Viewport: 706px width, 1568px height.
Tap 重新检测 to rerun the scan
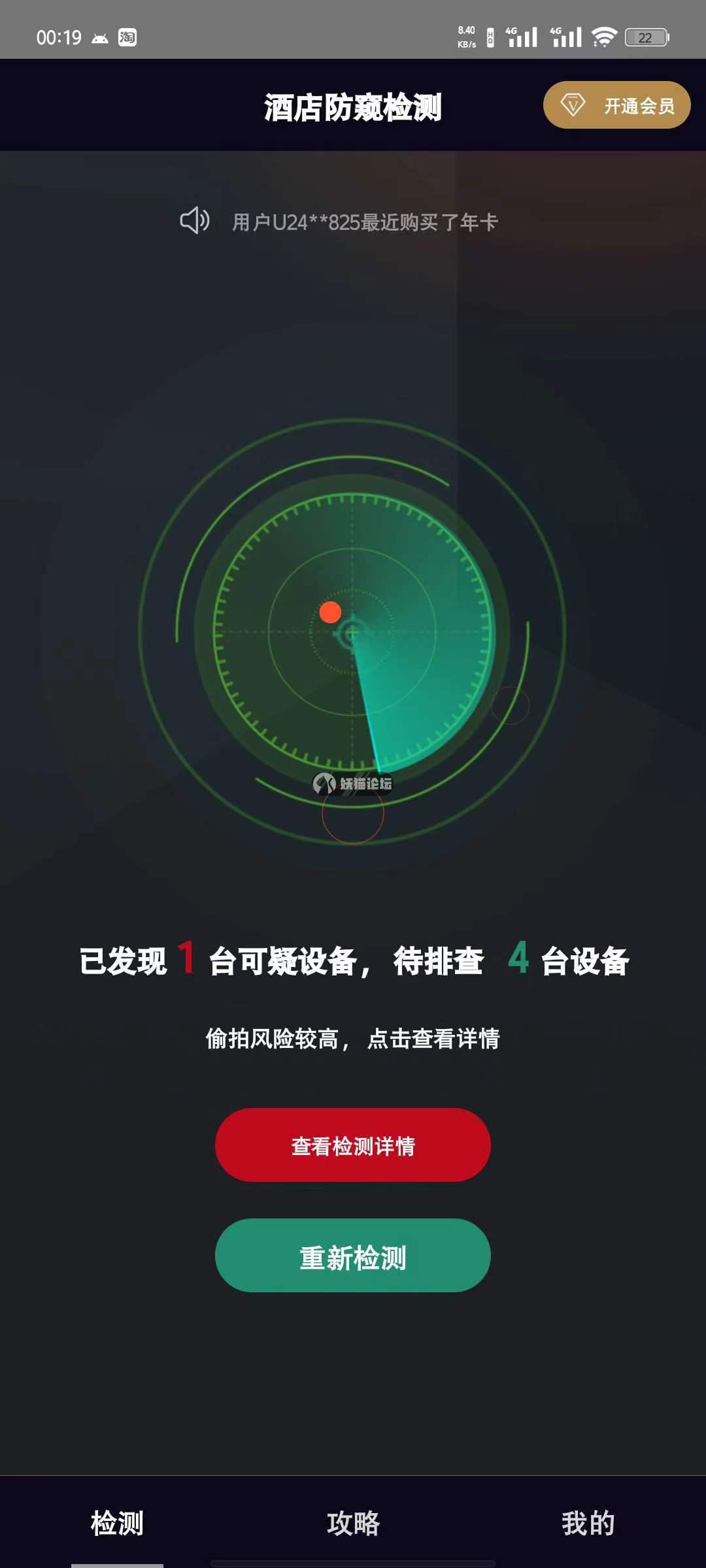pos(352,1256)
